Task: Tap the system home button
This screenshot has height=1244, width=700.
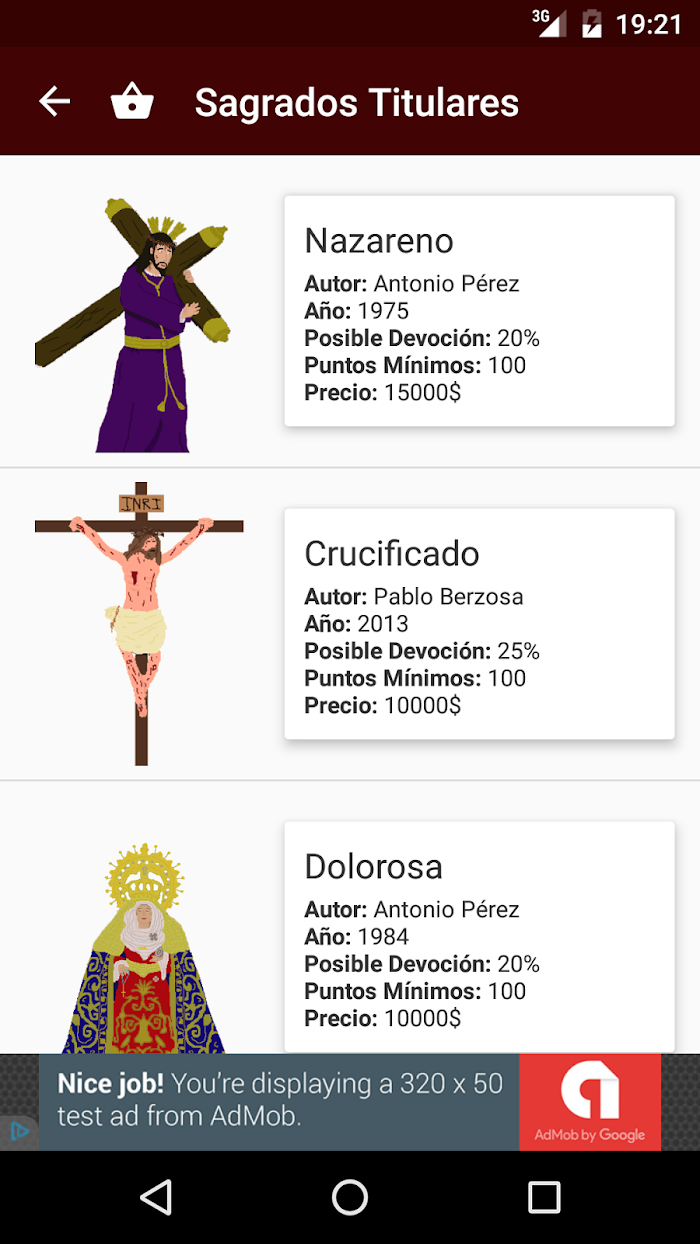Action: coord(350,1197)
